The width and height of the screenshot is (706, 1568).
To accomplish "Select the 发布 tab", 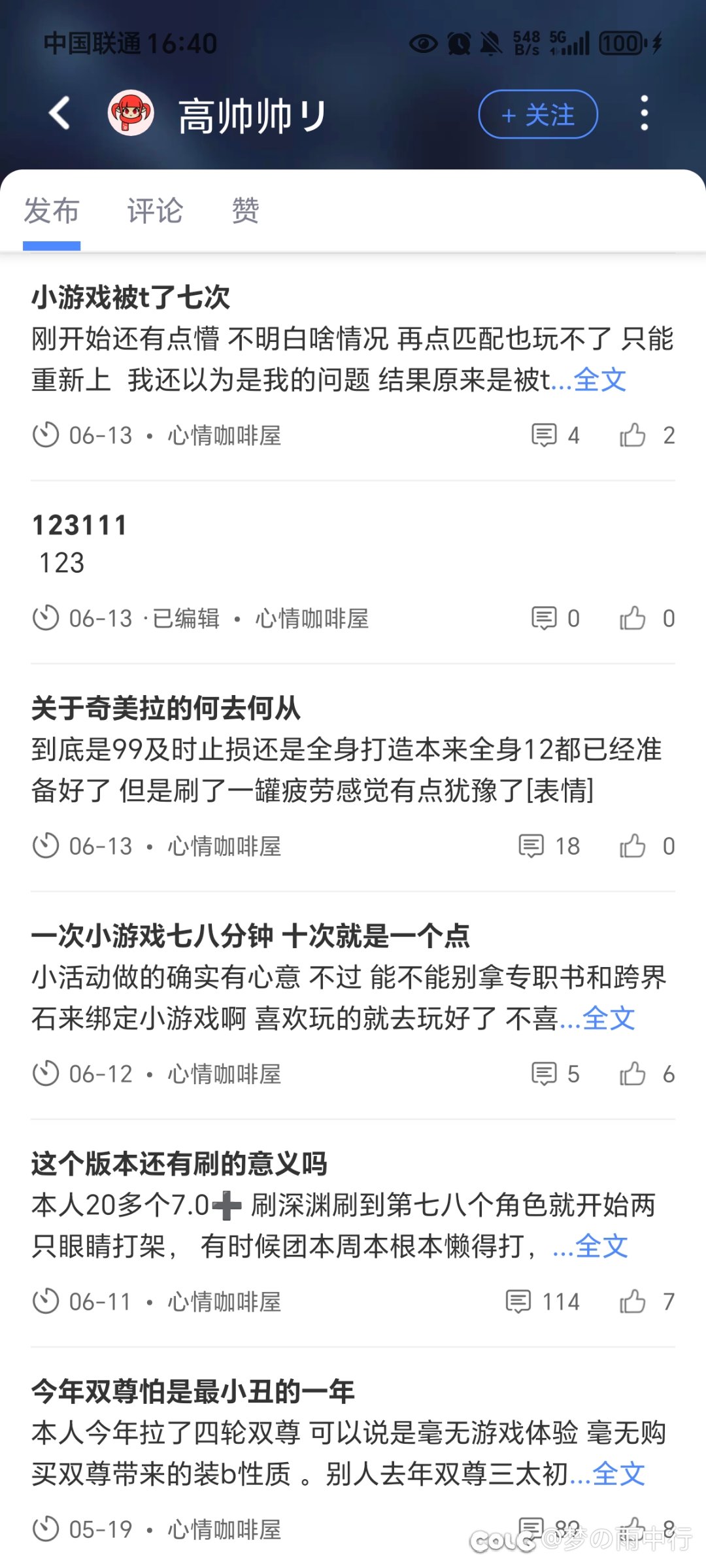I will coord(52,211).
